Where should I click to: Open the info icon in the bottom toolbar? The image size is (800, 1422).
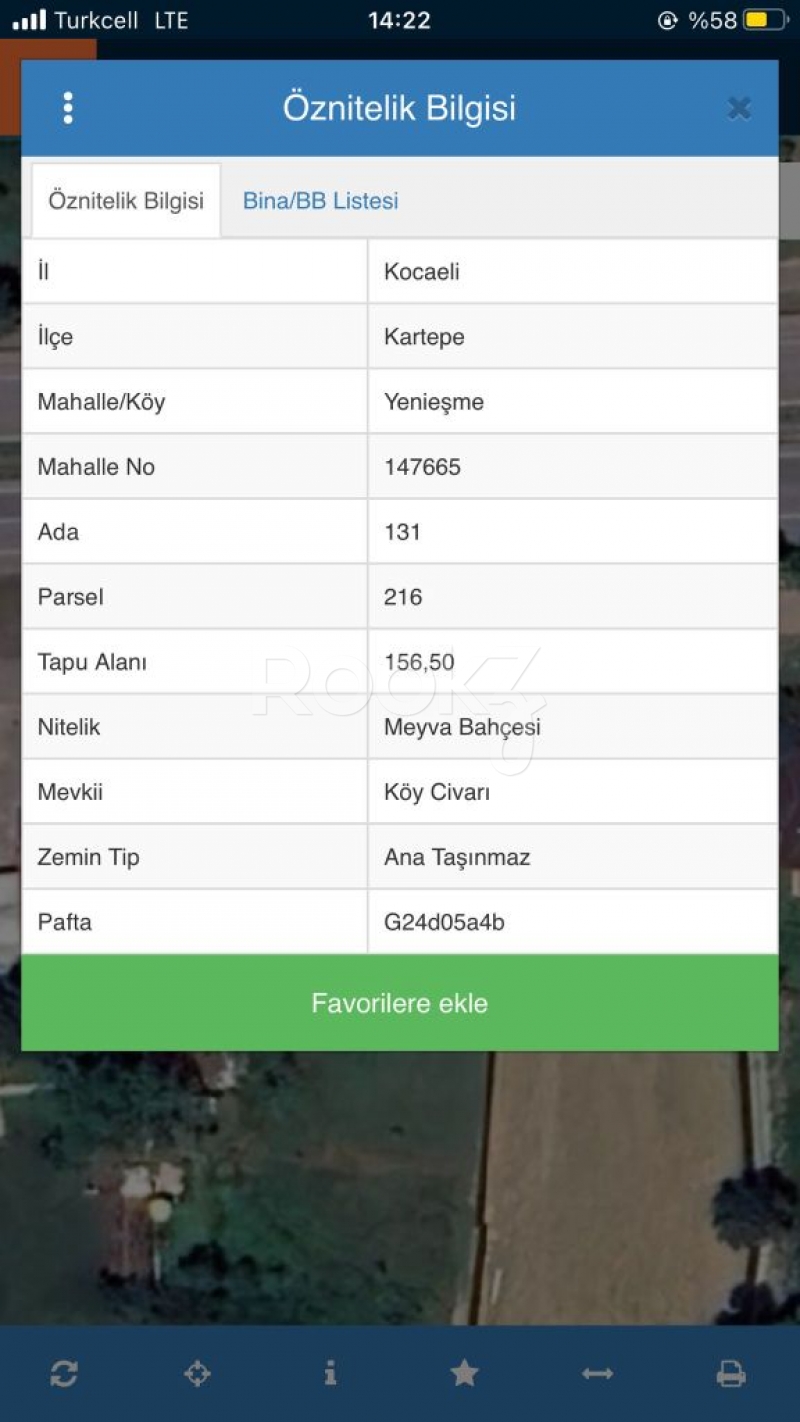coord(330,1374)
